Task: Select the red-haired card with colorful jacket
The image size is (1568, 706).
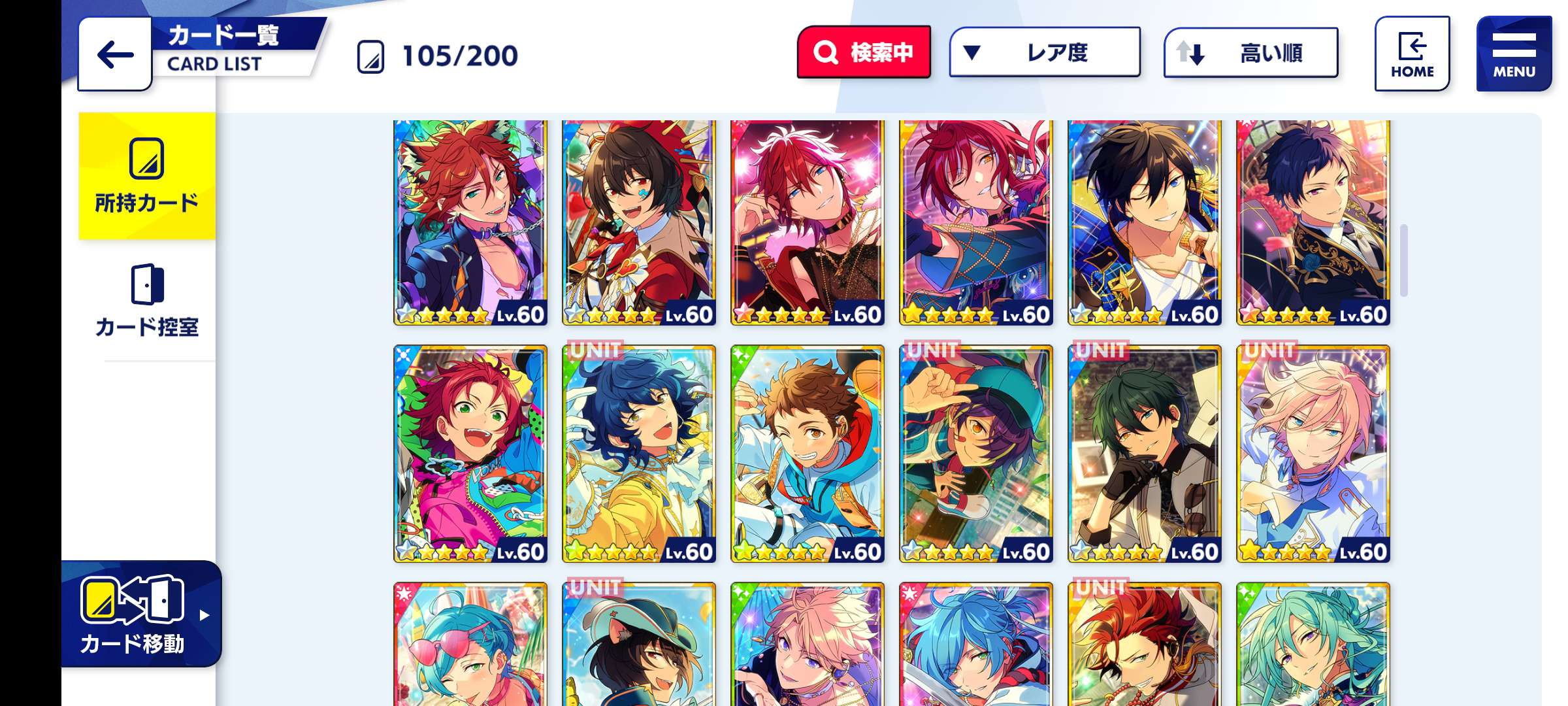Action: coord(470,454)
